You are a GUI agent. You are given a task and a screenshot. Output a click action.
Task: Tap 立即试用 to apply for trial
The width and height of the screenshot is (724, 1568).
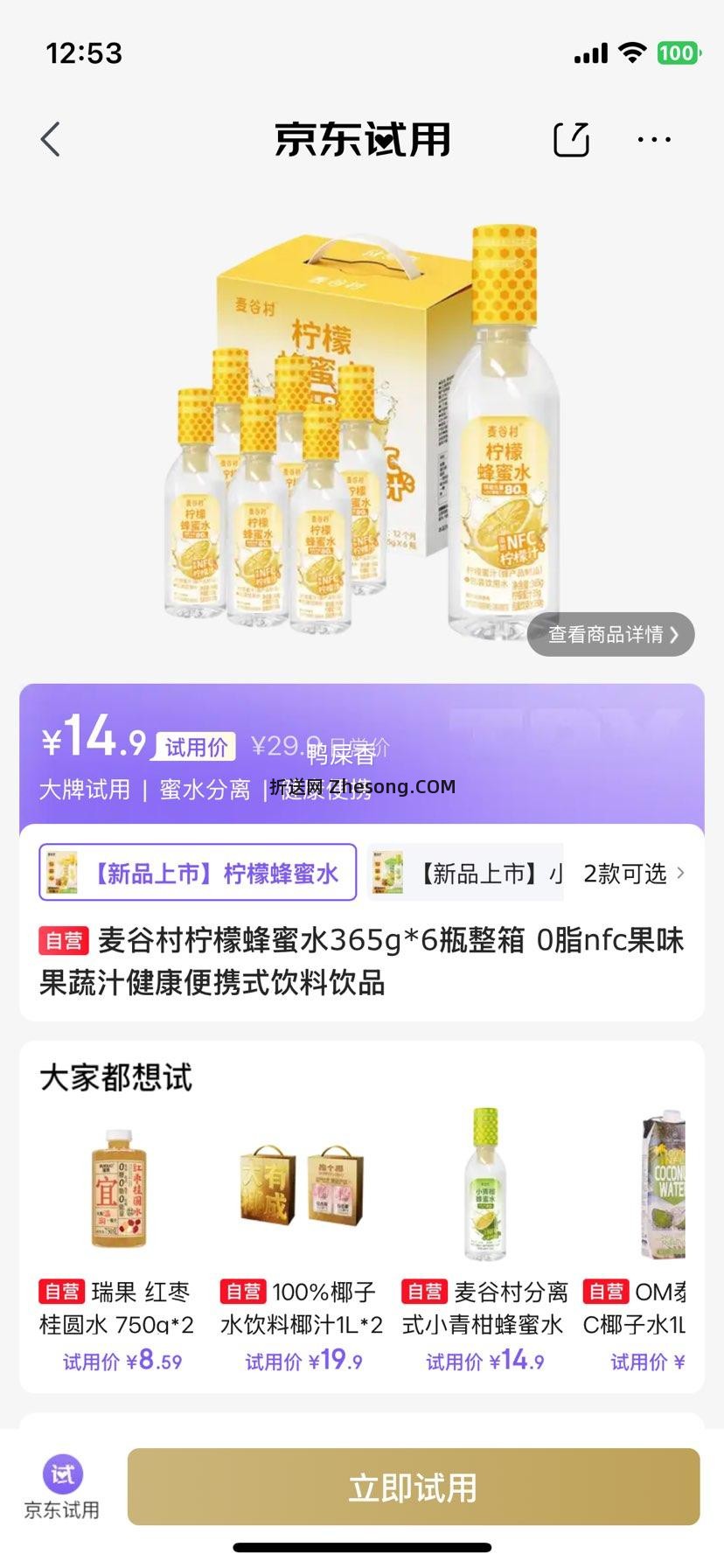tap(413, 1488)
